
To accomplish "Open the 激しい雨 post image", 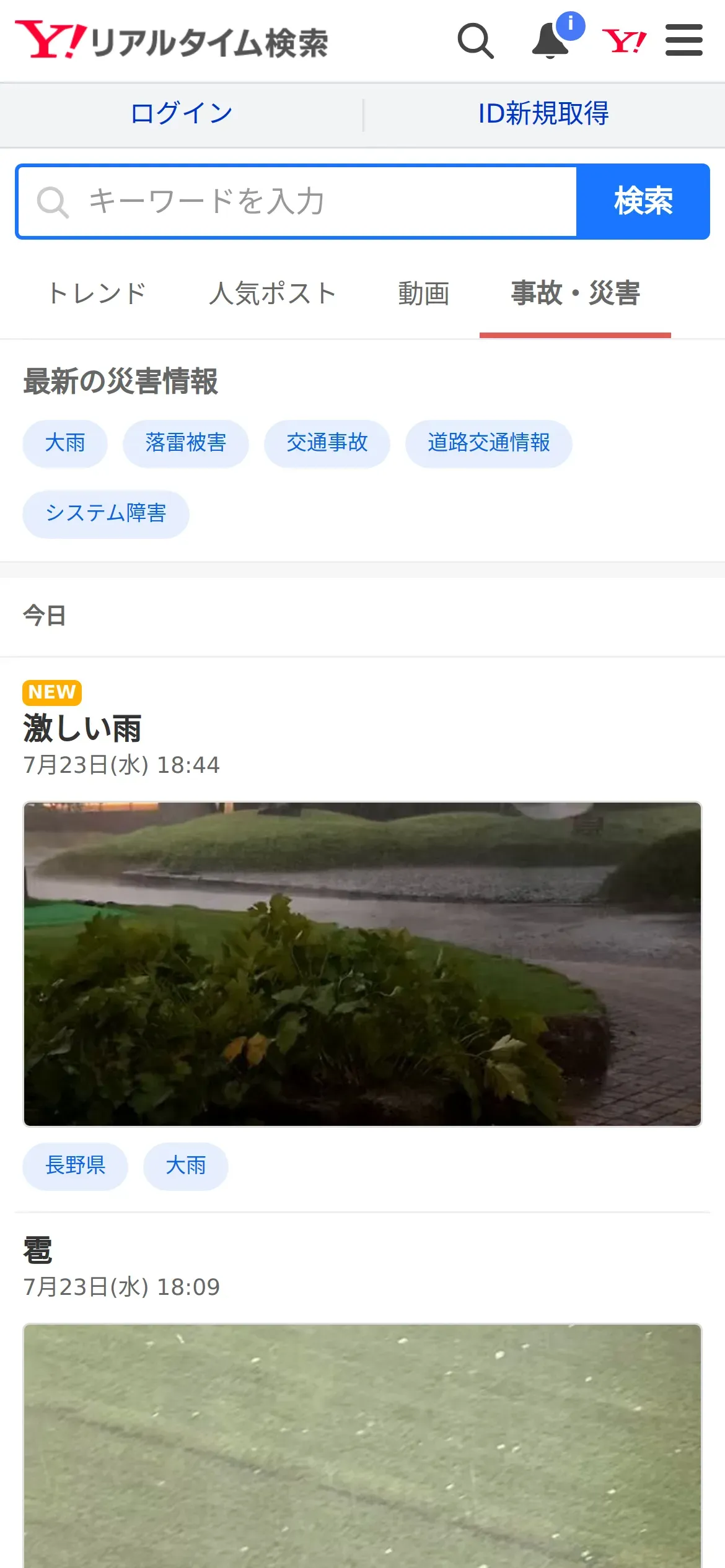I will point(362,964).
